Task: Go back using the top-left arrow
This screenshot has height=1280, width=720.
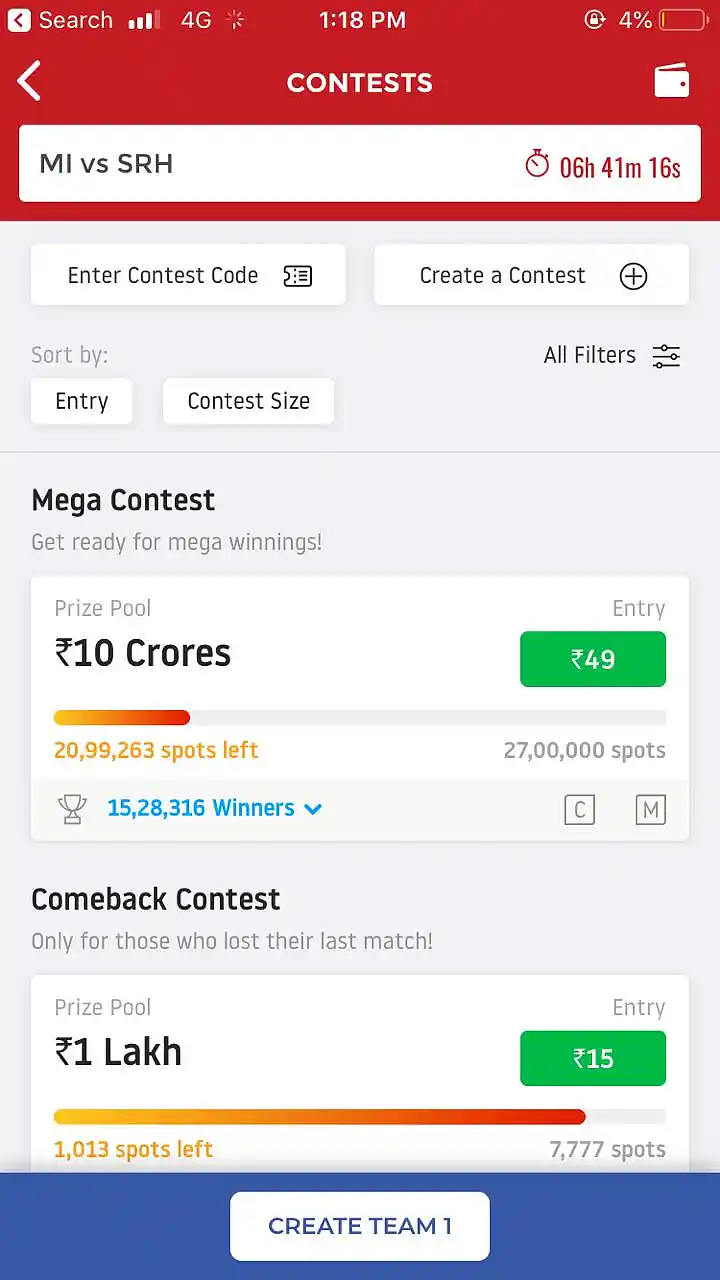Action: [30, 81]
